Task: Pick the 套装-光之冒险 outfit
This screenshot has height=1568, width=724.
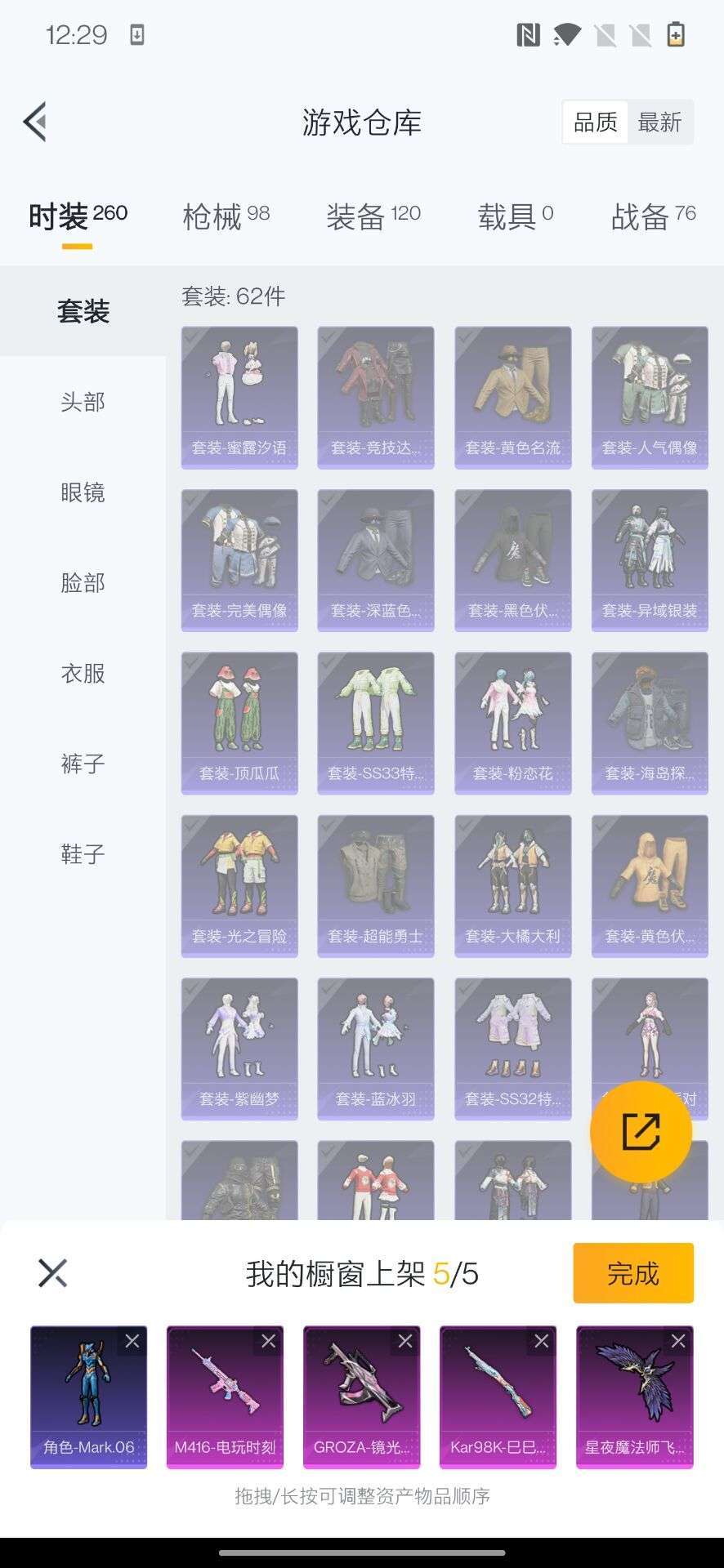Action: click(x=239, y=886)
